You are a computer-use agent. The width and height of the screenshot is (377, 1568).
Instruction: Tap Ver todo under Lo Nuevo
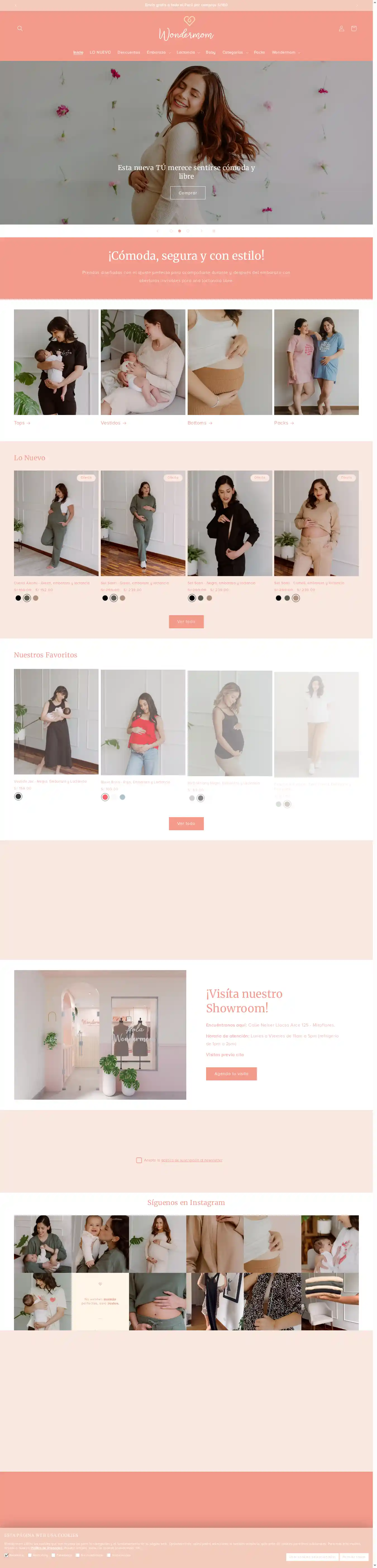click(186, 622)
